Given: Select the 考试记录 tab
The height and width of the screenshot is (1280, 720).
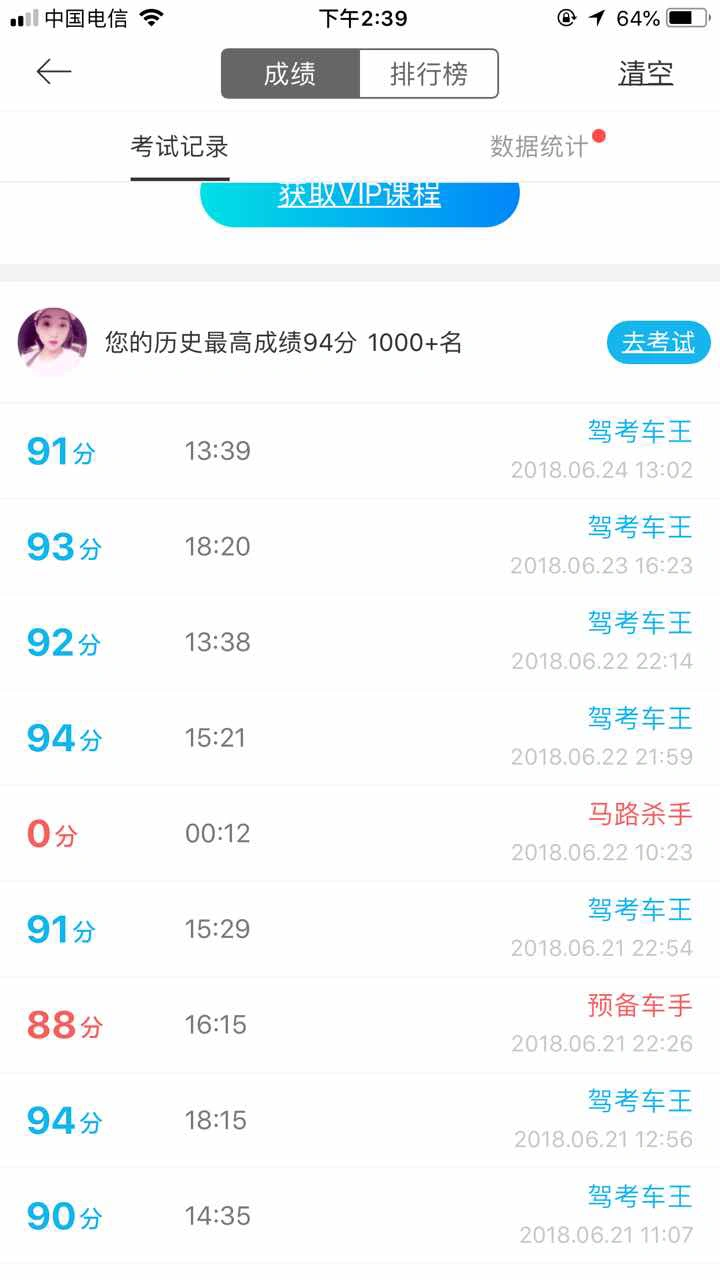Looking at the screenshot, I should click(180, 147).
